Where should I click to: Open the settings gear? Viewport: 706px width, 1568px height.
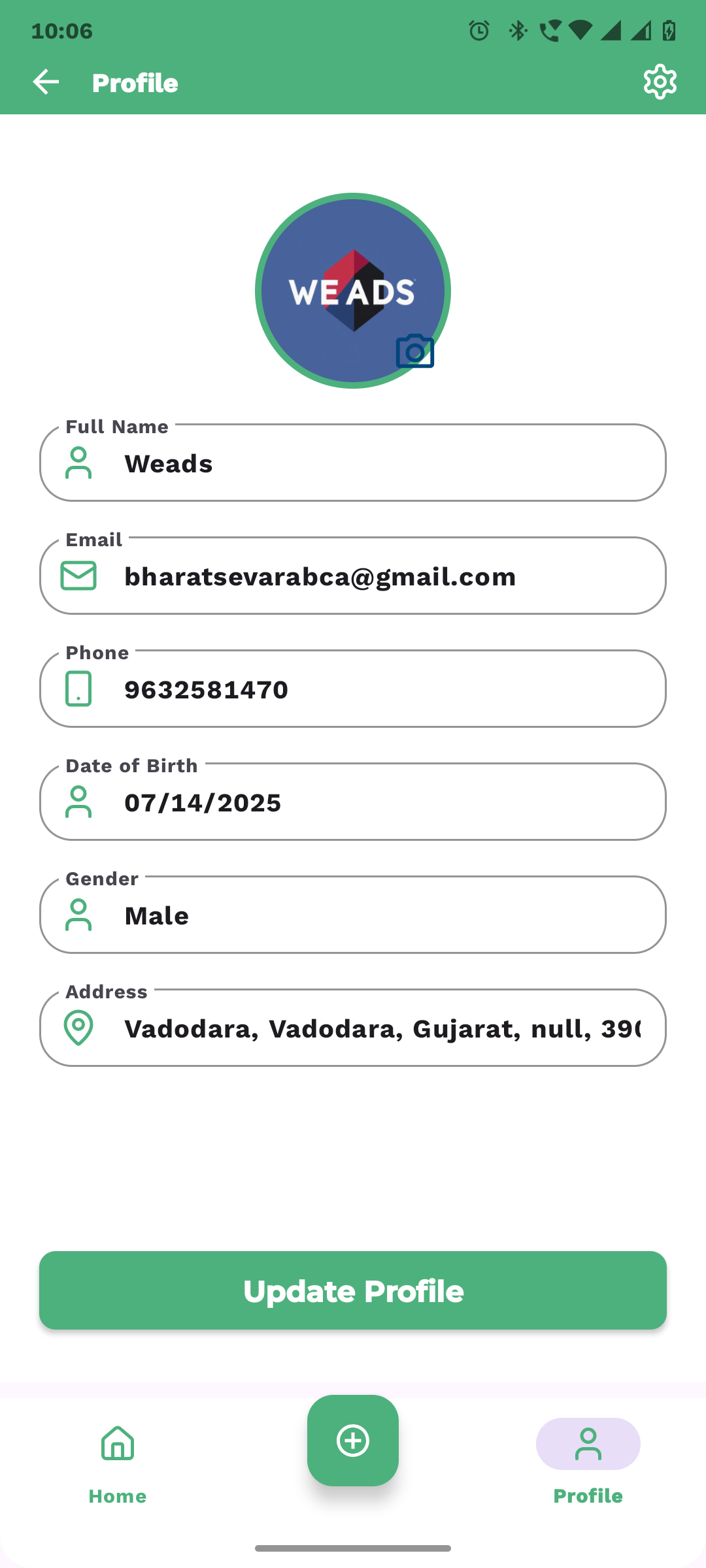pyautogui.click(x=660, y=82)
